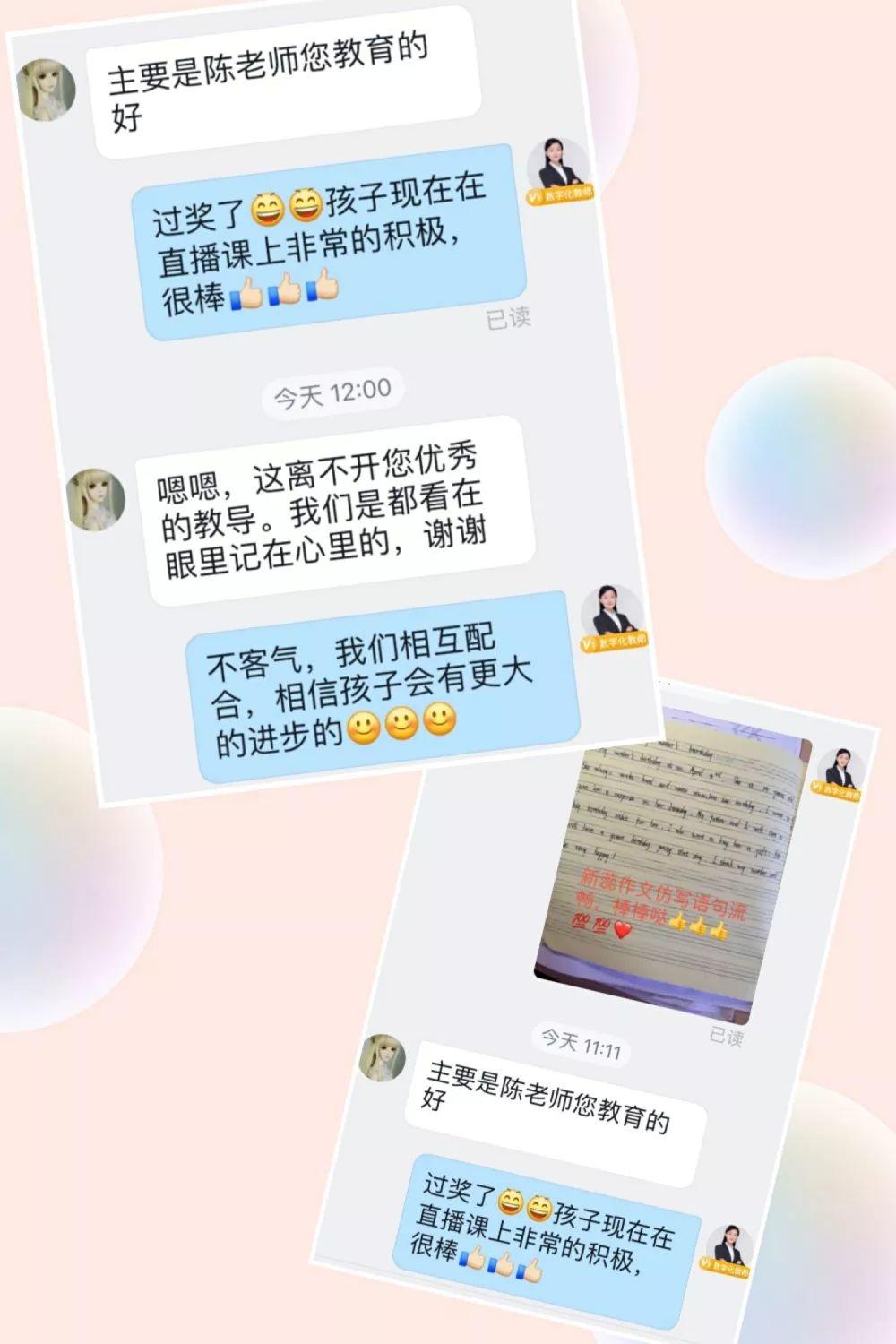Tap the timestamp 今天 12:00
The image size is (896, 1344).
(333, 392)
